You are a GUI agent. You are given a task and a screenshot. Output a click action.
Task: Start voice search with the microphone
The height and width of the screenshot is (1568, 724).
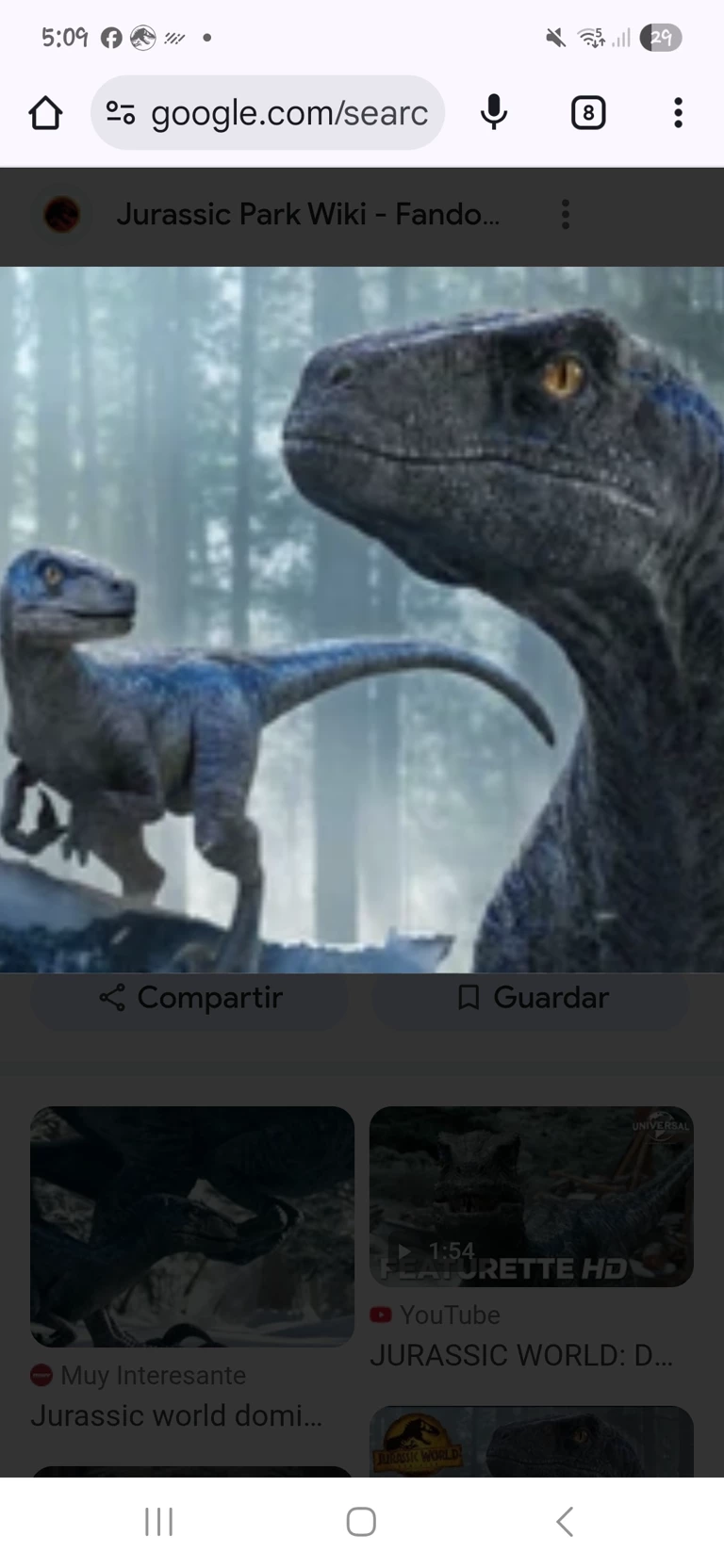coord(493,113)
